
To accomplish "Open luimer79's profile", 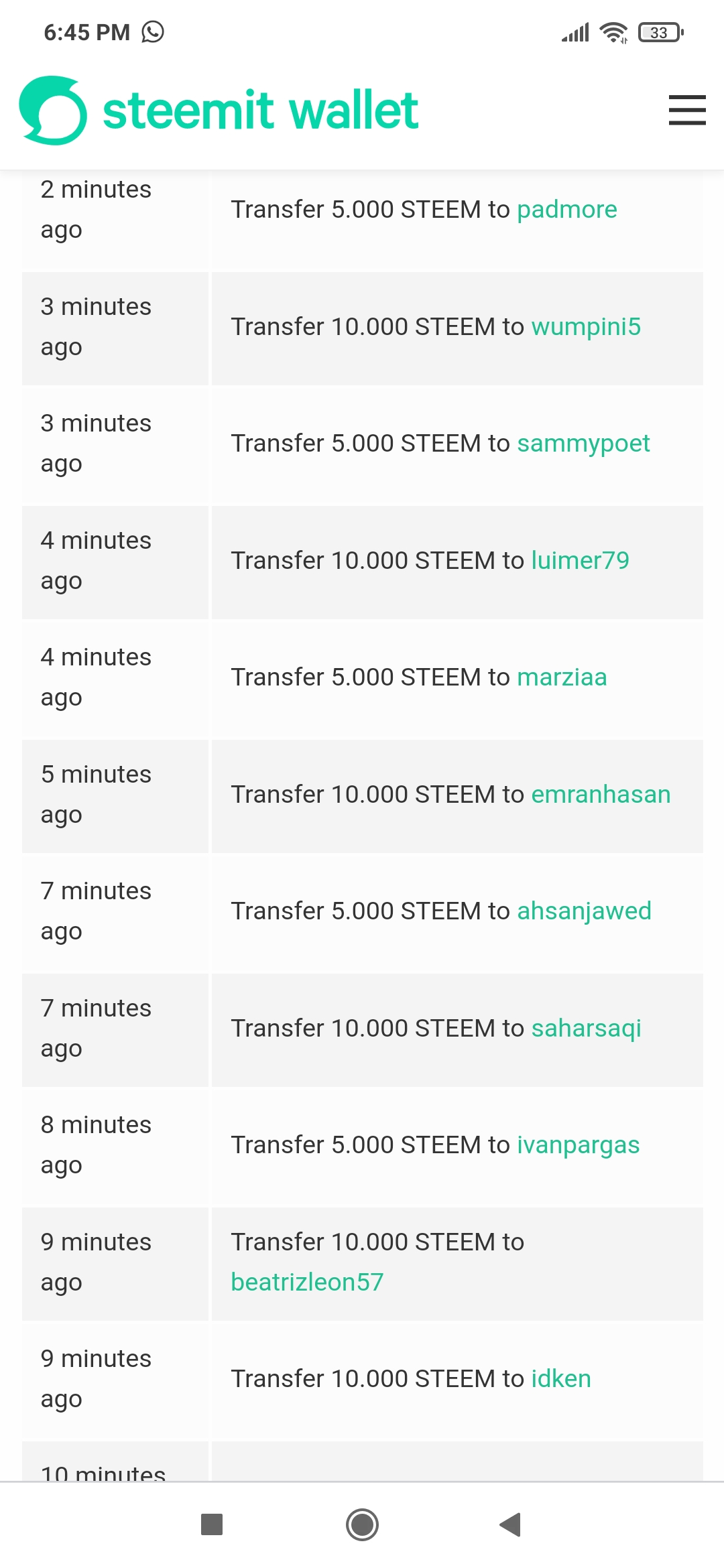I will coord(580,561).
